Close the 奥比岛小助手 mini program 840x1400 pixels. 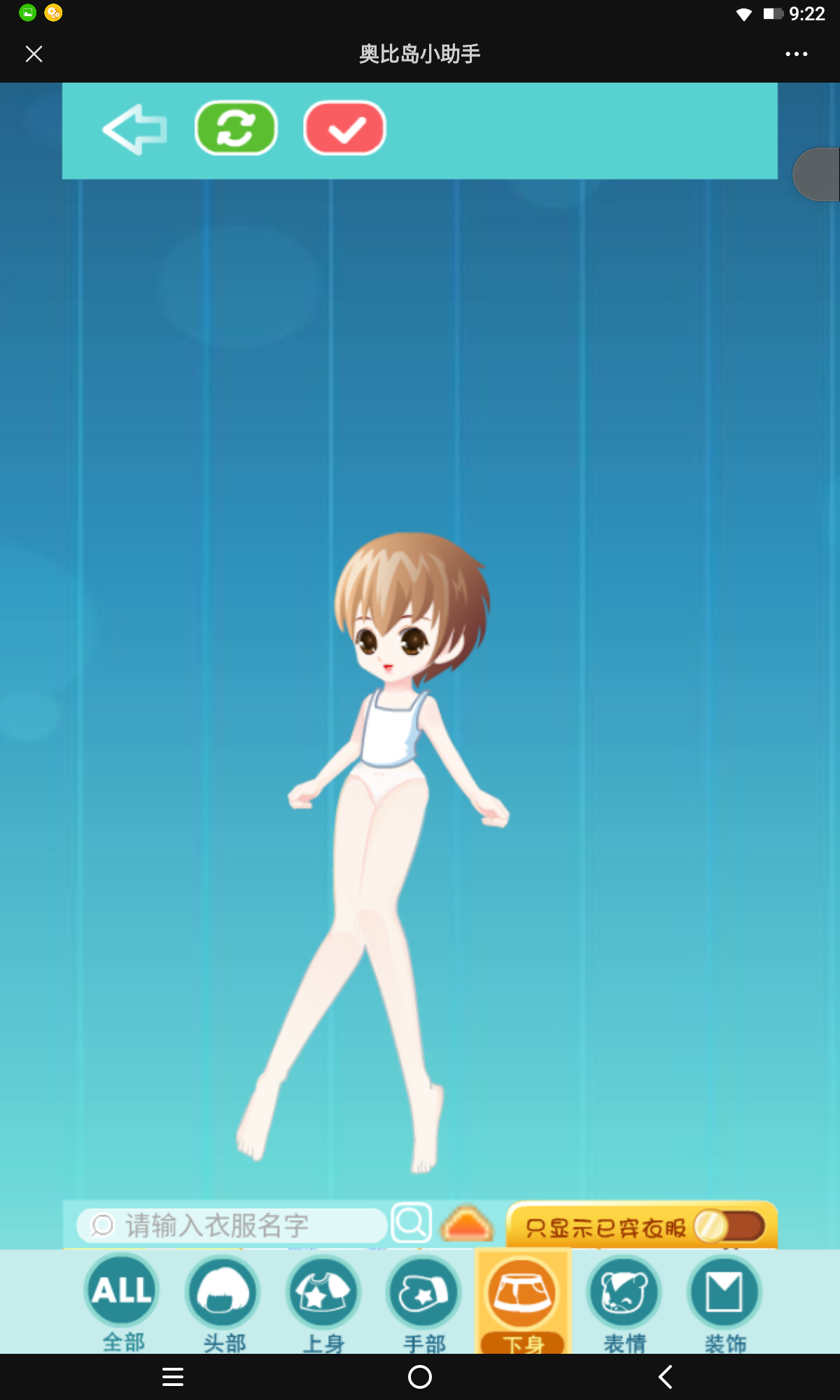pos(34,54)
